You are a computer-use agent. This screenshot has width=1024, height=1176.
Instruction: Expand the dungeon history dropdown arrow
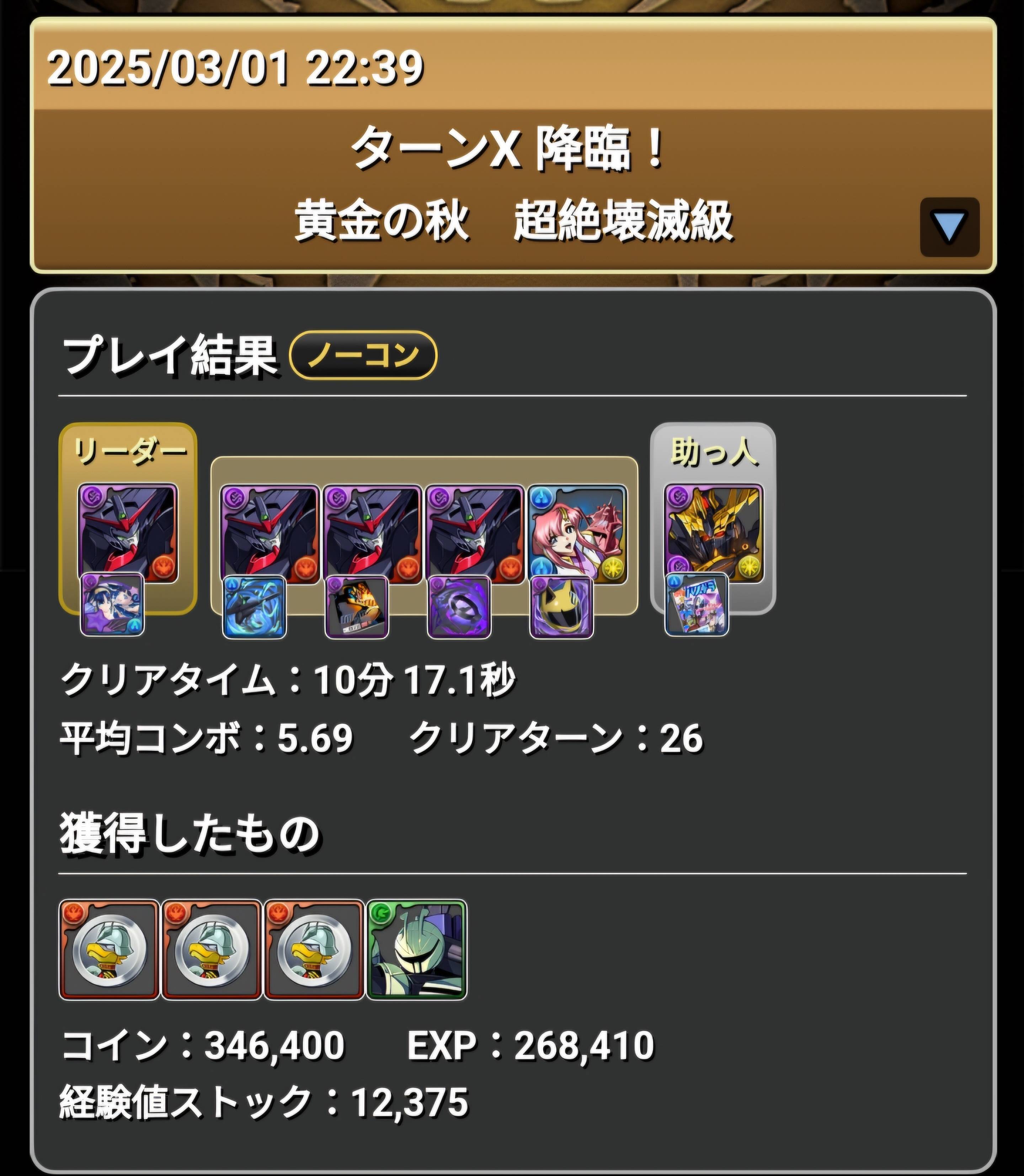pyautogui.click(x=949, y=226)
